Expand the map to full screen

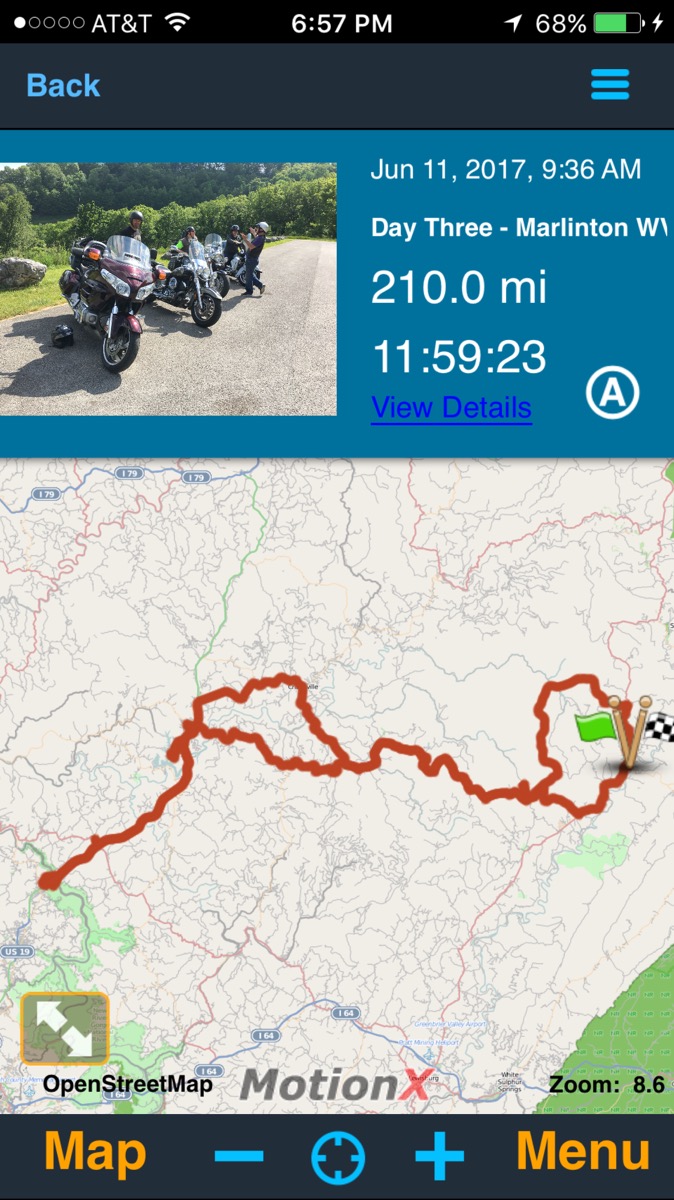65,1029
